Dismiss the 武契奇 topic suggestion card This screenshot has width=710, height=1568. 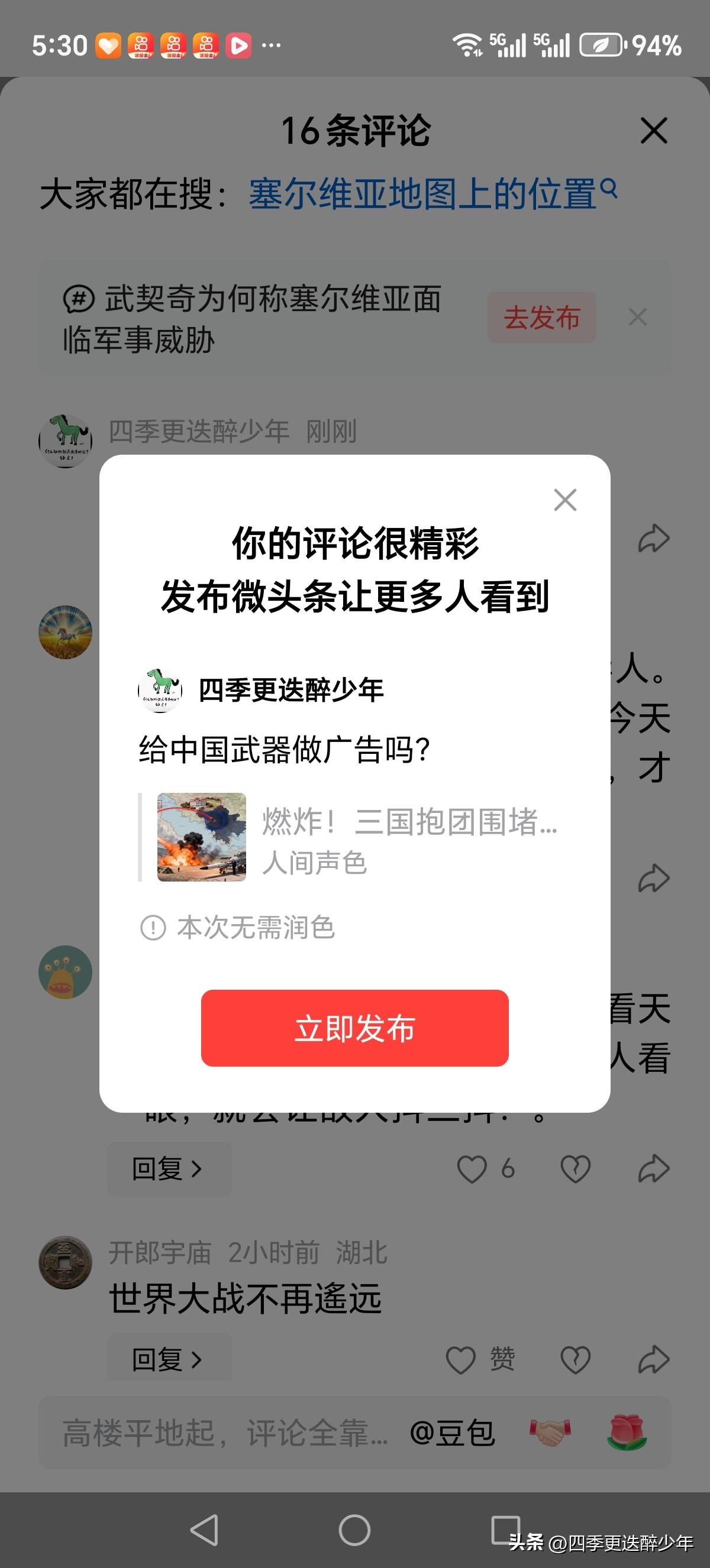[x=638, y=317]
